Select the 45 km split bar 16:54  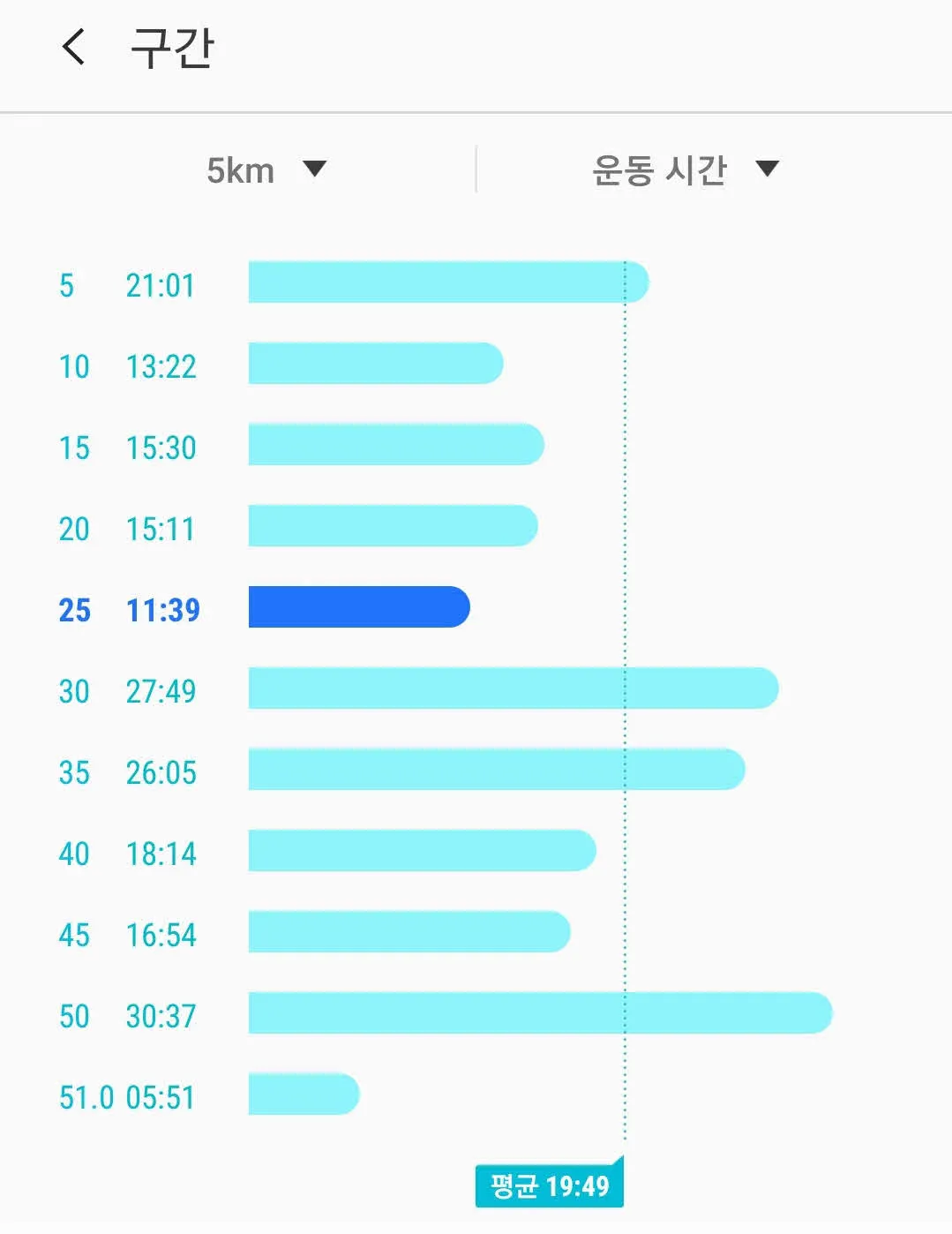(409, 932)
